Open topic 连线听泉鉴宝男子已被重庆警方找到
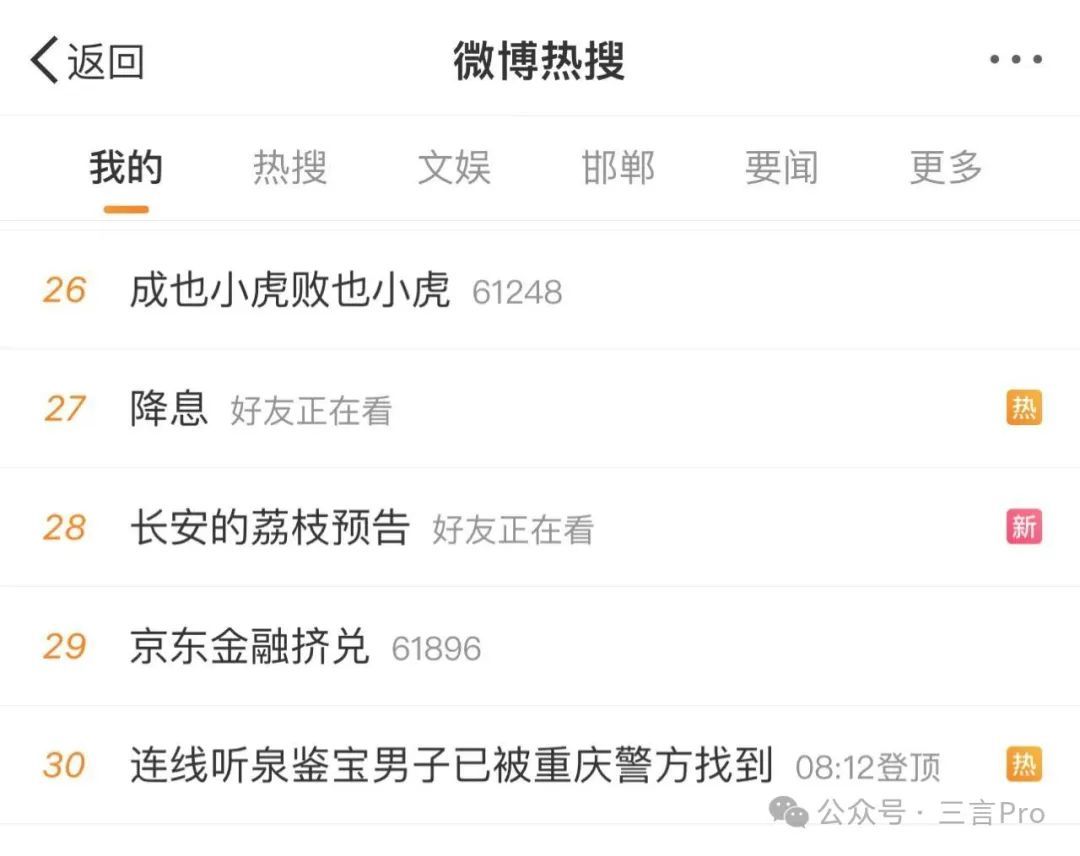 (x=451, y=766)
